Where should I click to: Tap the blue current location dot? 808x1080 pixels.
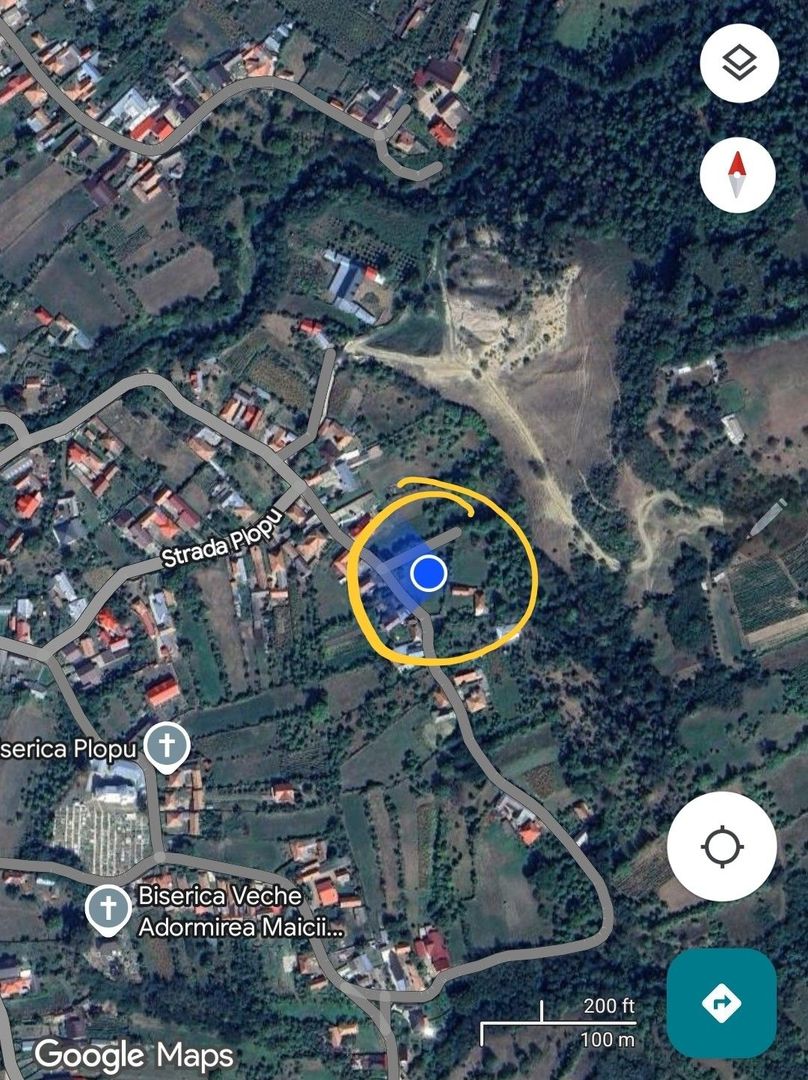(x=428, y=573)
